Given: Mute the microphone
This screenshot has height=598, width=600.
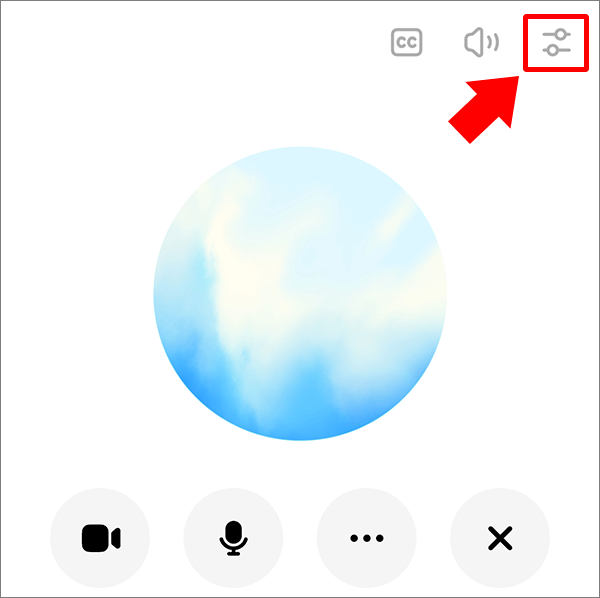Looking at the screenshot, I should [x=233, y=538].
